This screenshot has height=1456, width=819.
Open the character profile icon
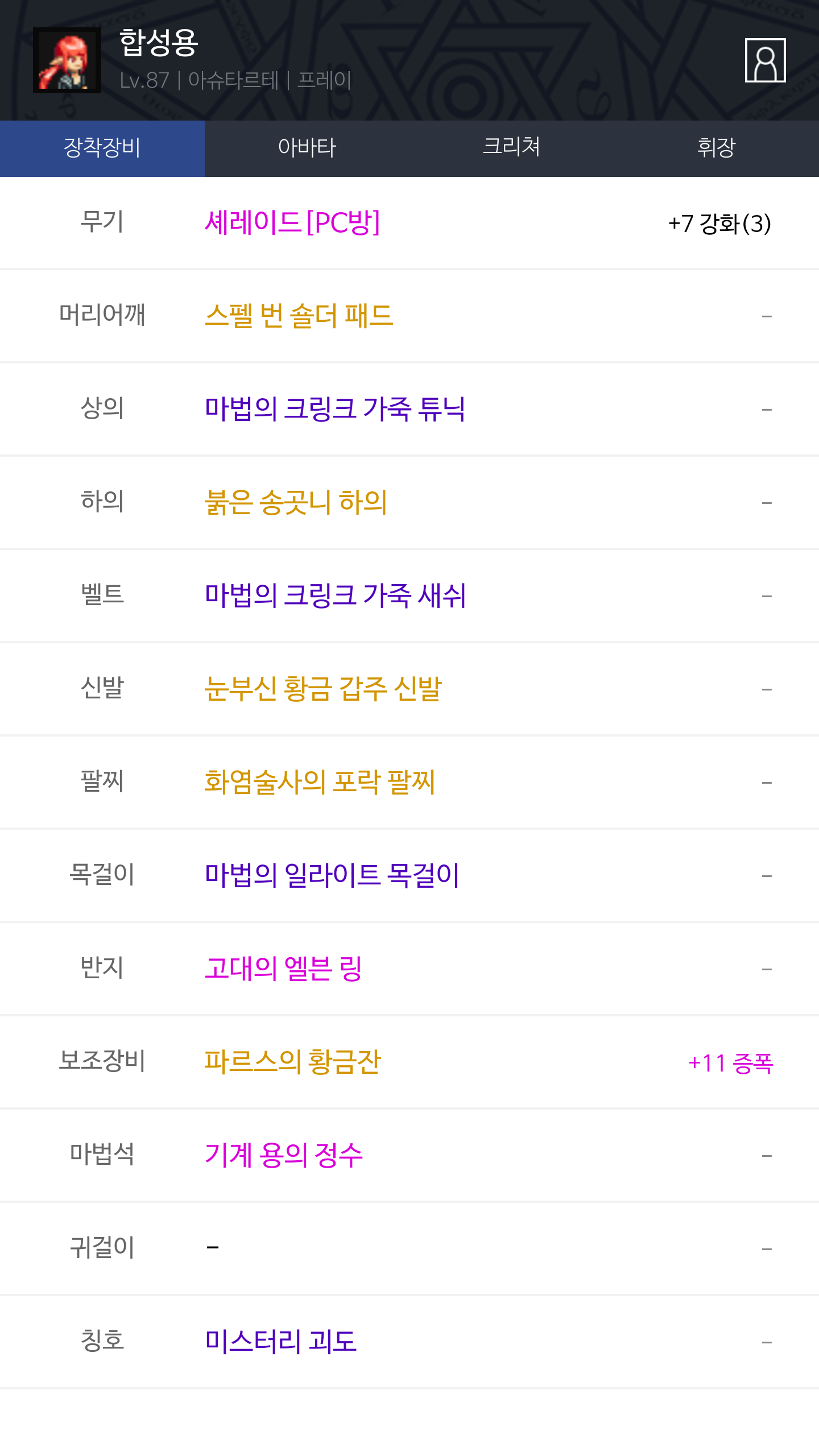[x=765, y=60]
